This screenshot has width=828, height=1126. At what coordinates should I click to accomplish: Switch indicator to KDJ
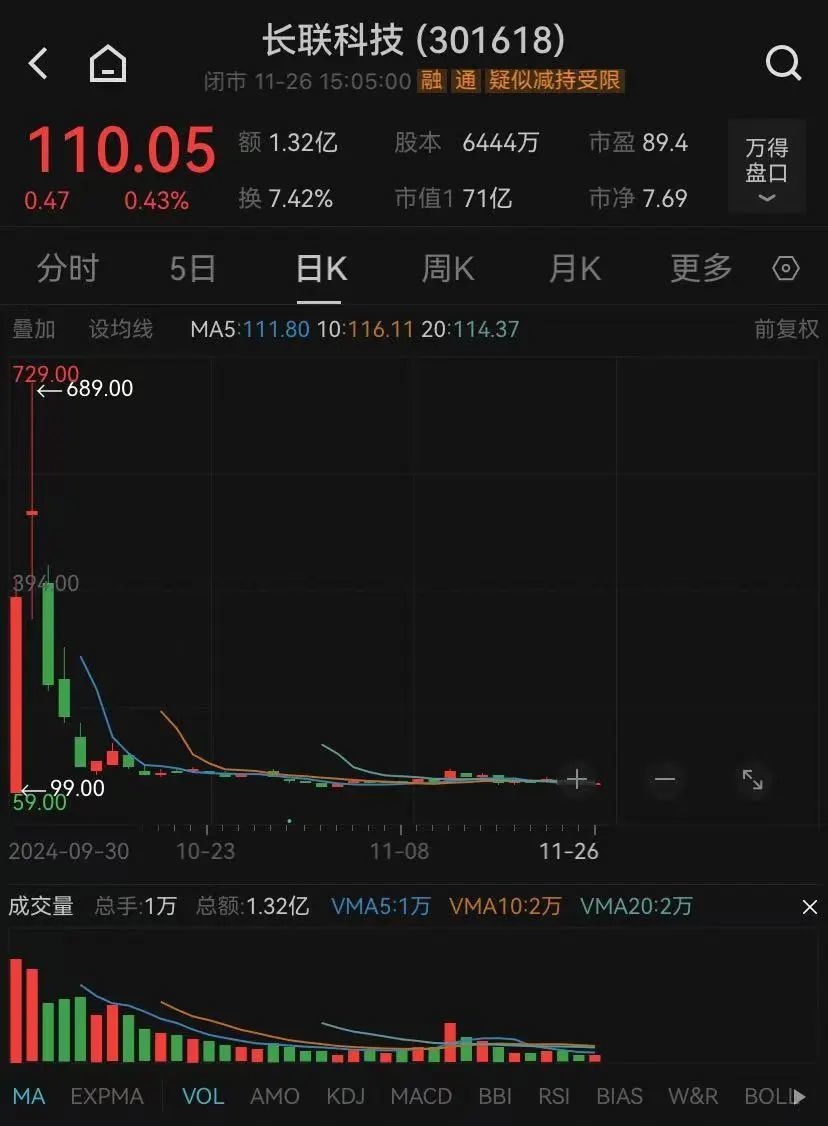point(345,1096)
